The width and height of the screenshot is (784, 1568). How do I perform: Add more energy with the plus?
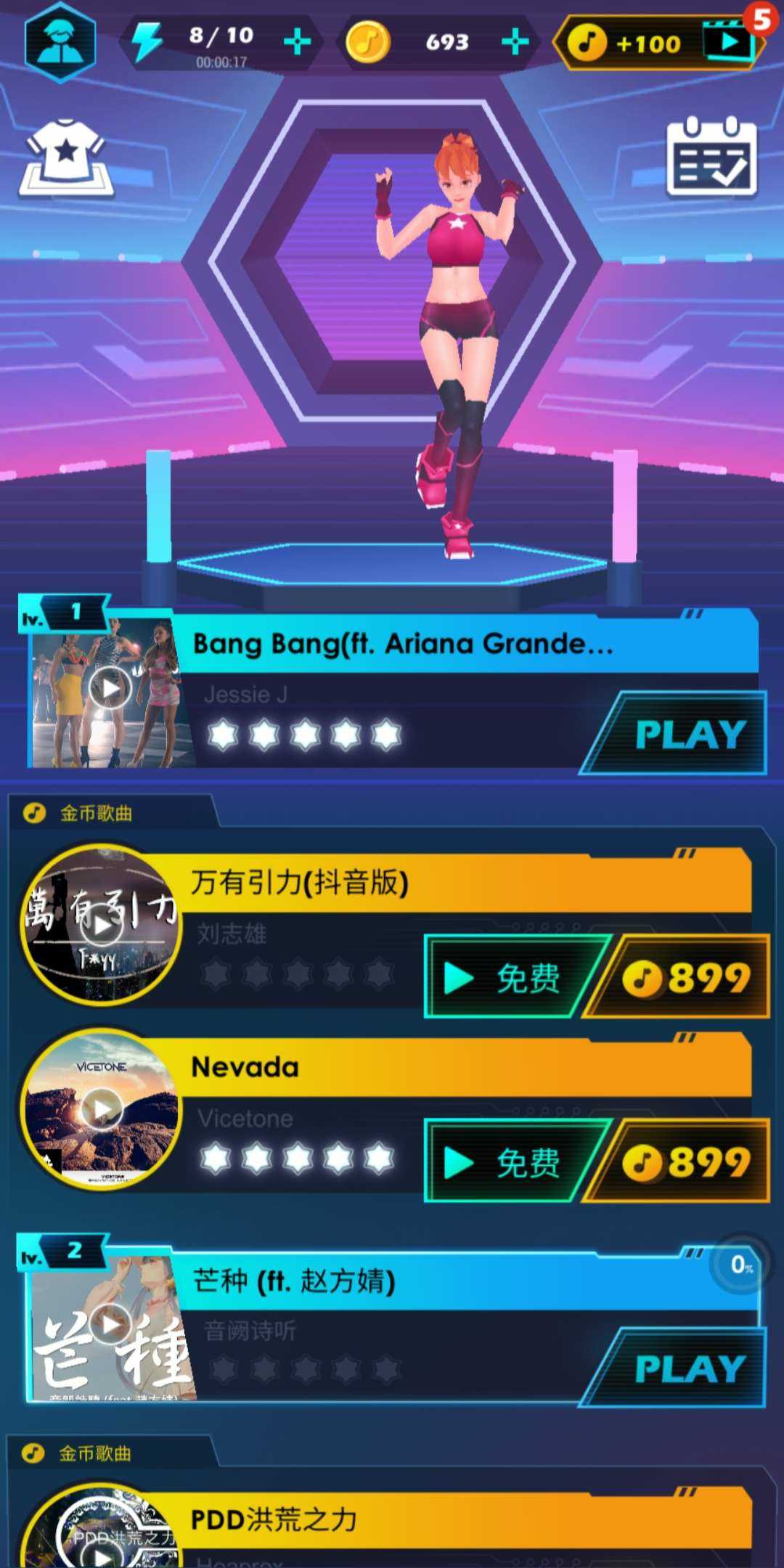pos(297,42)
